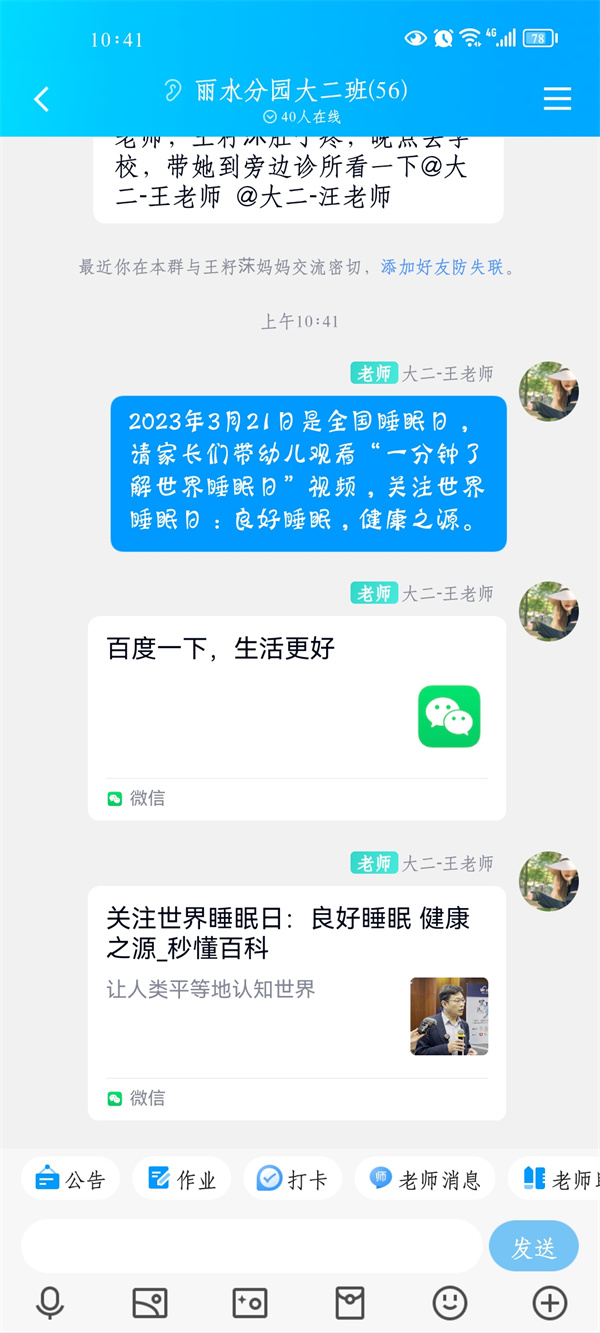Open the 作业 shortcut
600x1333 pixels.
(181, 1179)
